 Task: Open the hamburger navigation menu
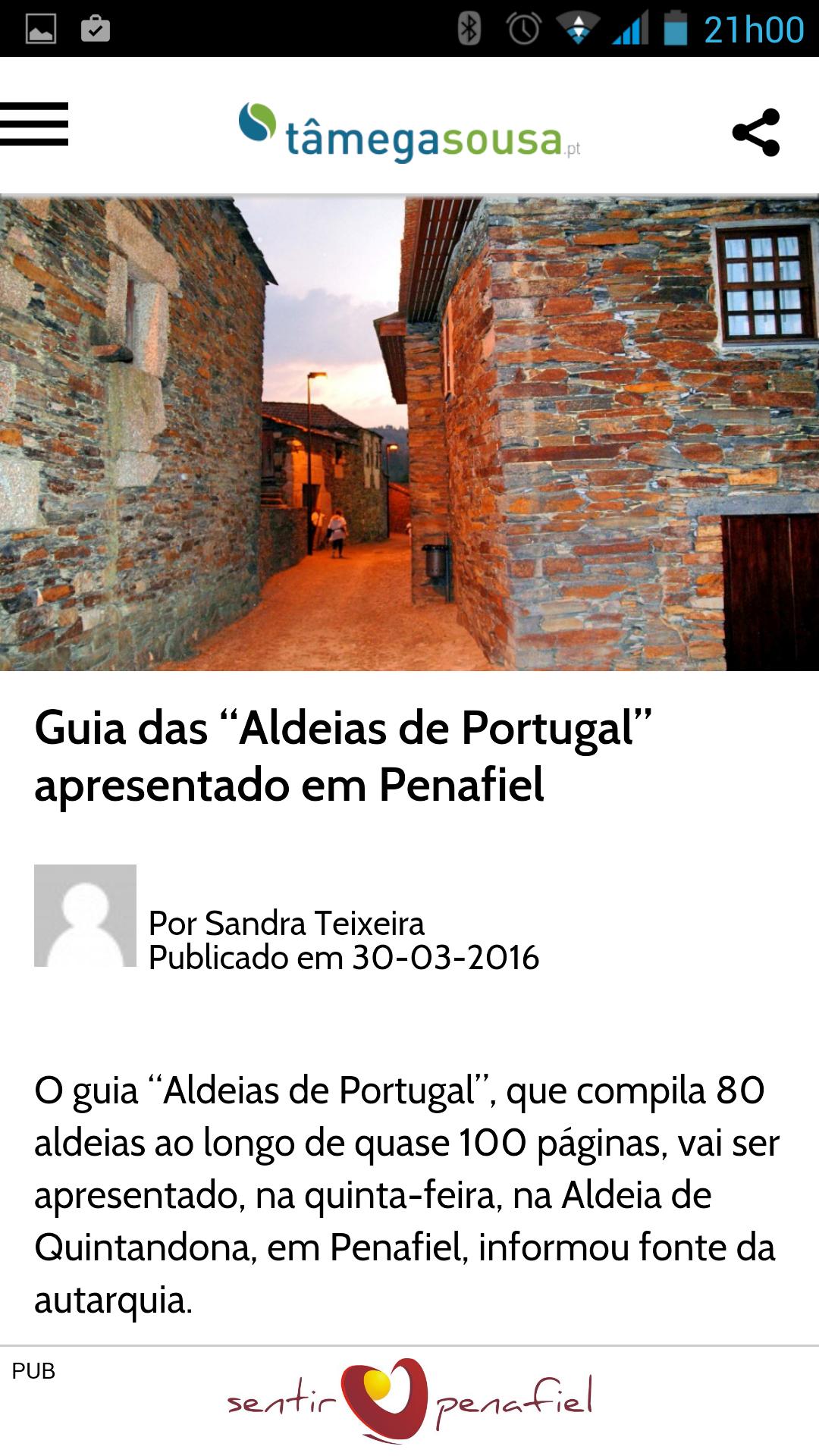point(35,124)
